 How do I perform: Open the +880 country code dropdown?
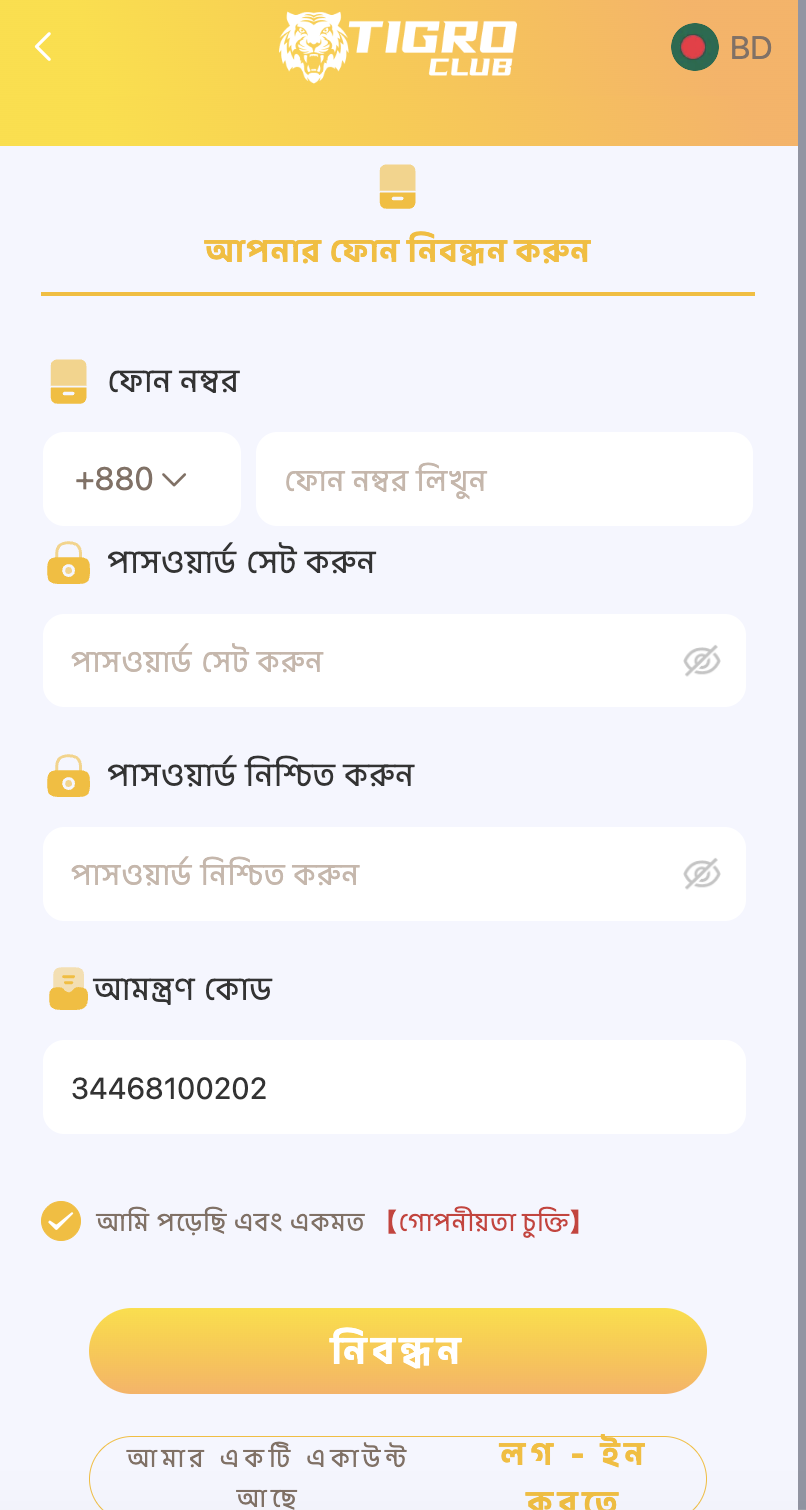[141, 479]
